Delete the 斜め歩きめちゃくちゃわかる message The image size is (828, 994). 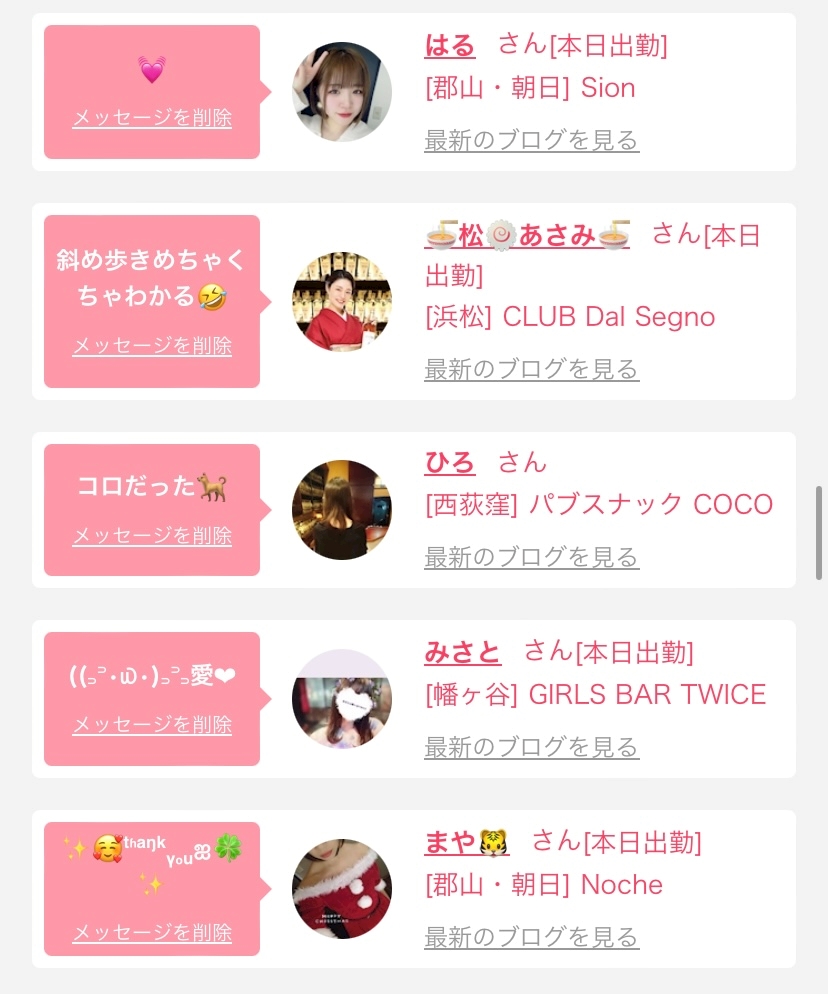[152, 346]
